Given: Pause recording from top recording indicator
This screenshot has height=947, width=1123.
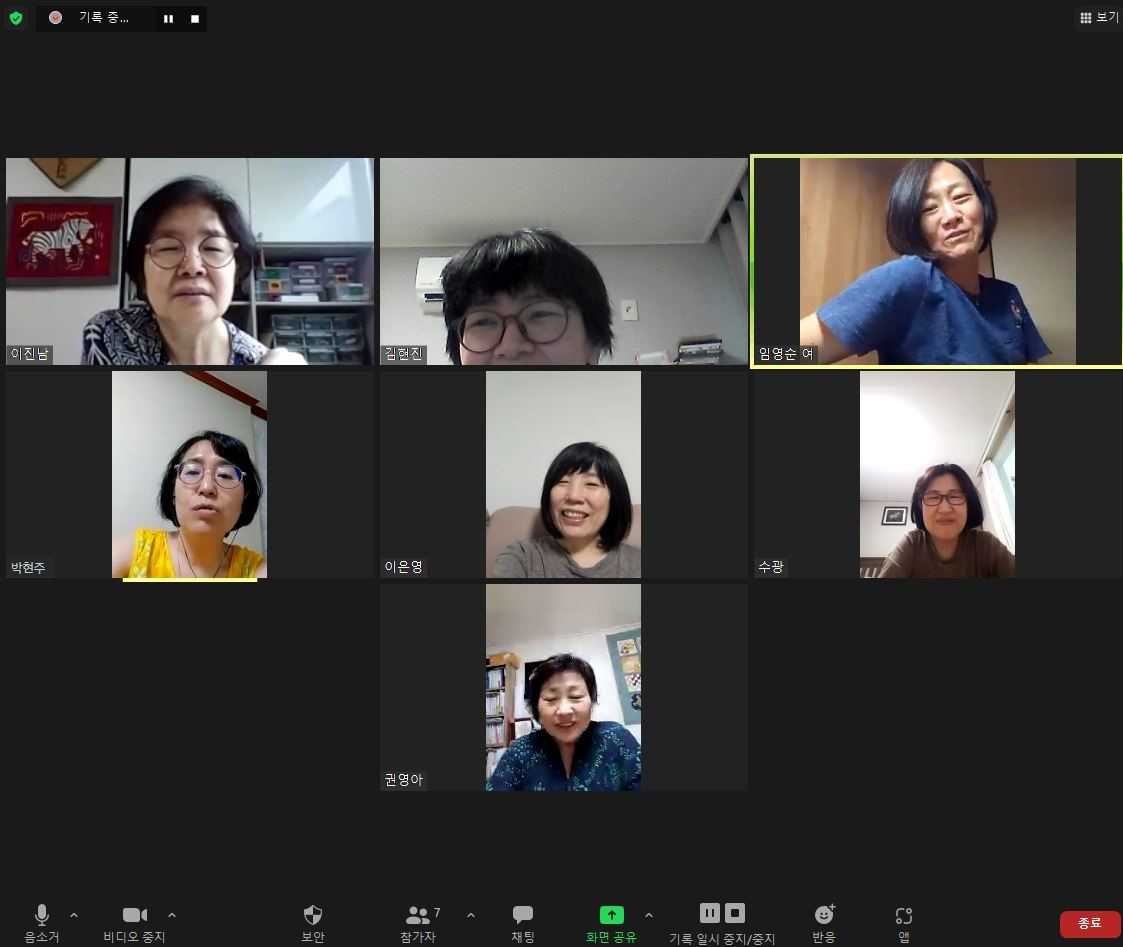Looking at the screenshot, I should pos(168,18).
